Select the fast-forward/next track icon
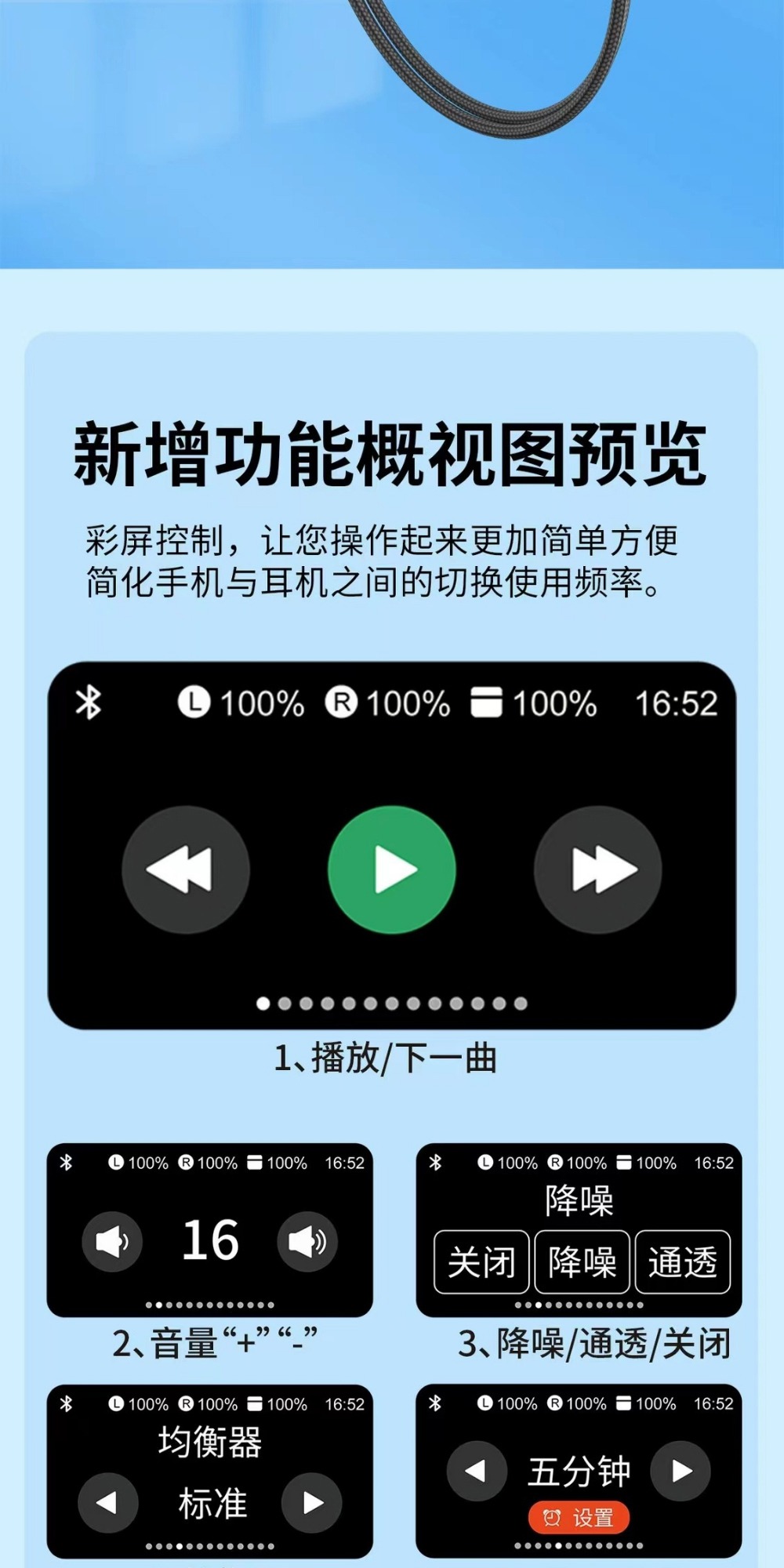This screenshot has width=784, height=1568. pyautogui.click(x=597, y=869)
